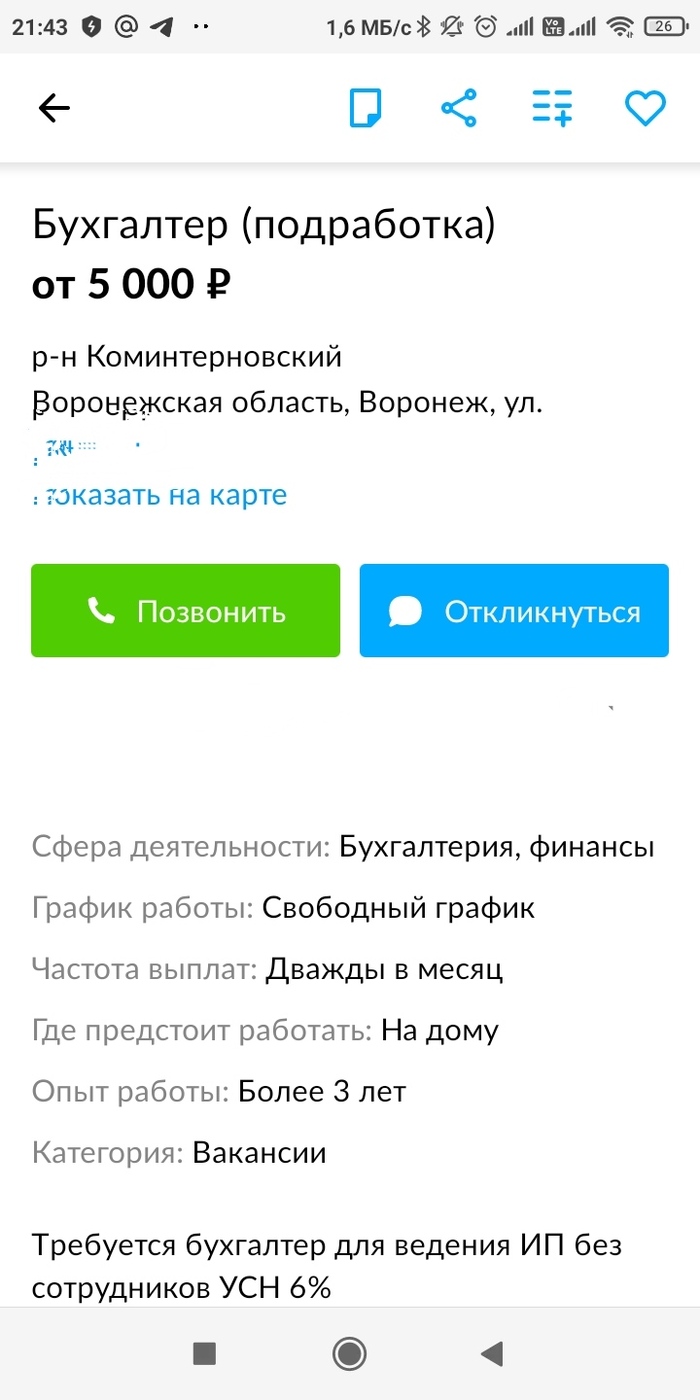700x1400 pixels.
Task: Open recent apps from navigation bar
Action: pos(204,1355)
